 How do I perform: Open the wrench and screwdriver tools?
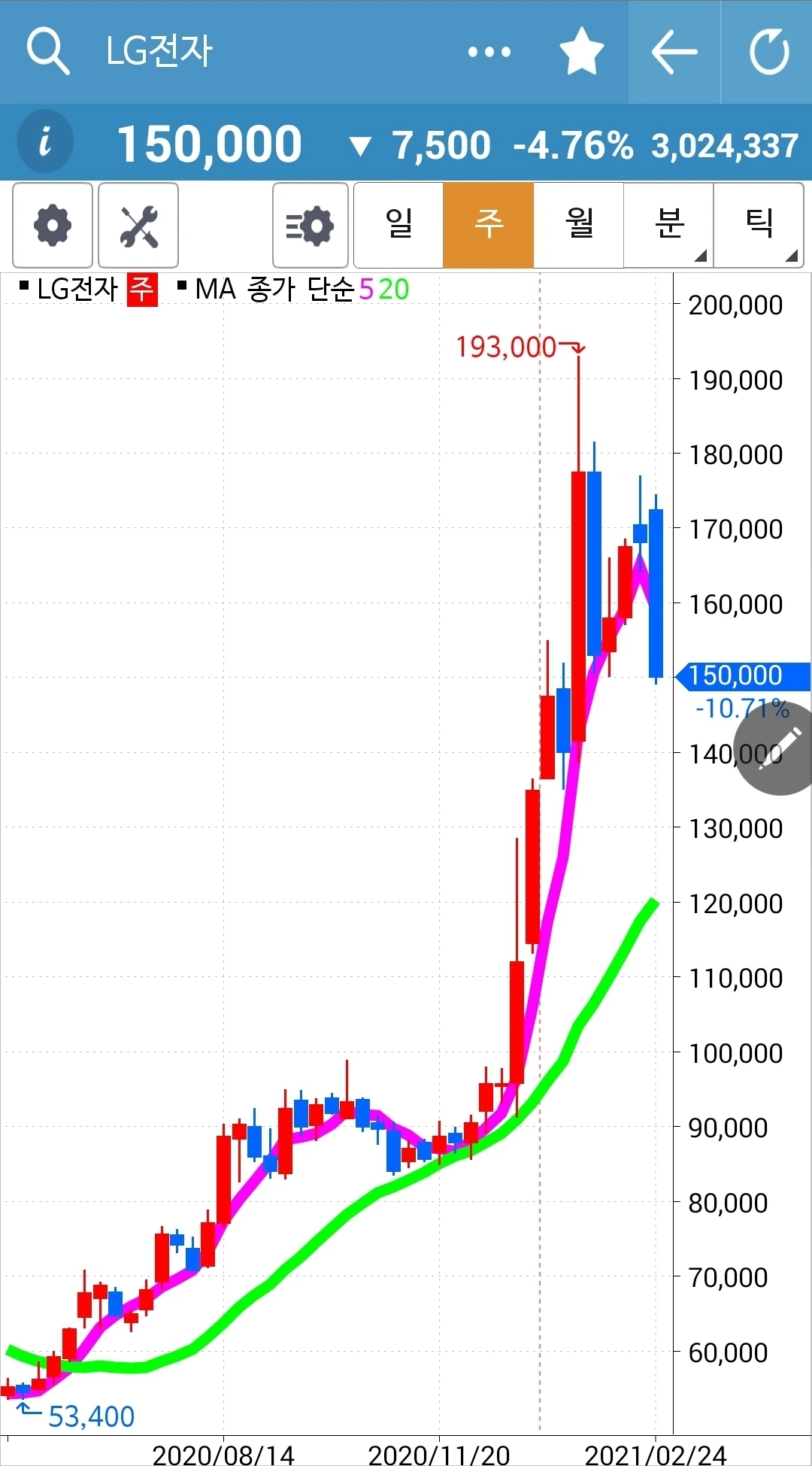click(x=138, y=225)
